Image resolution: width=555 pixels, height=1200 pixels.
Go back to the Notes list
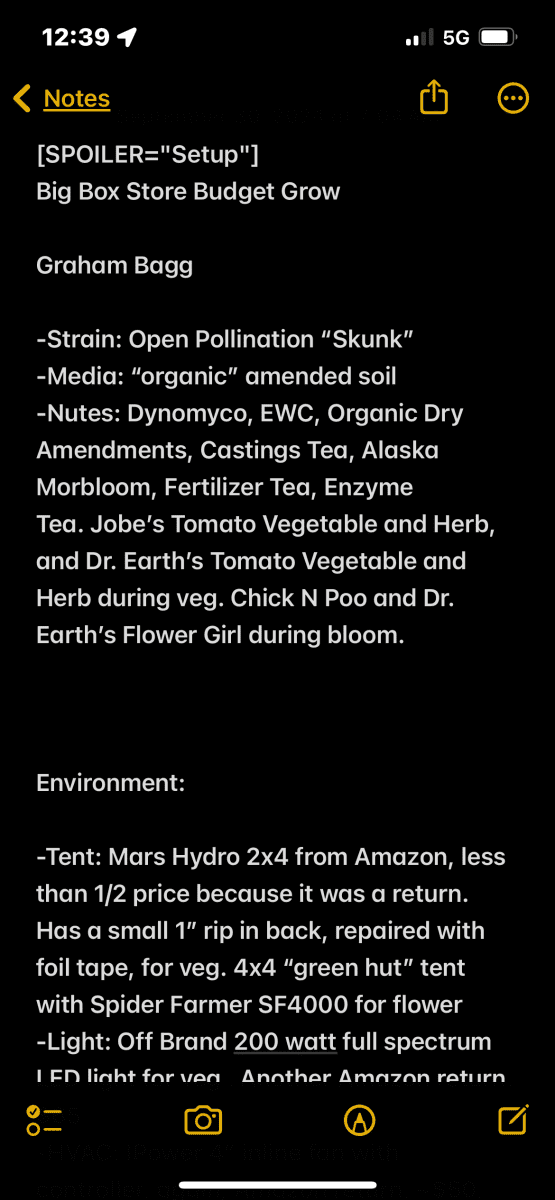click(61, 99)
